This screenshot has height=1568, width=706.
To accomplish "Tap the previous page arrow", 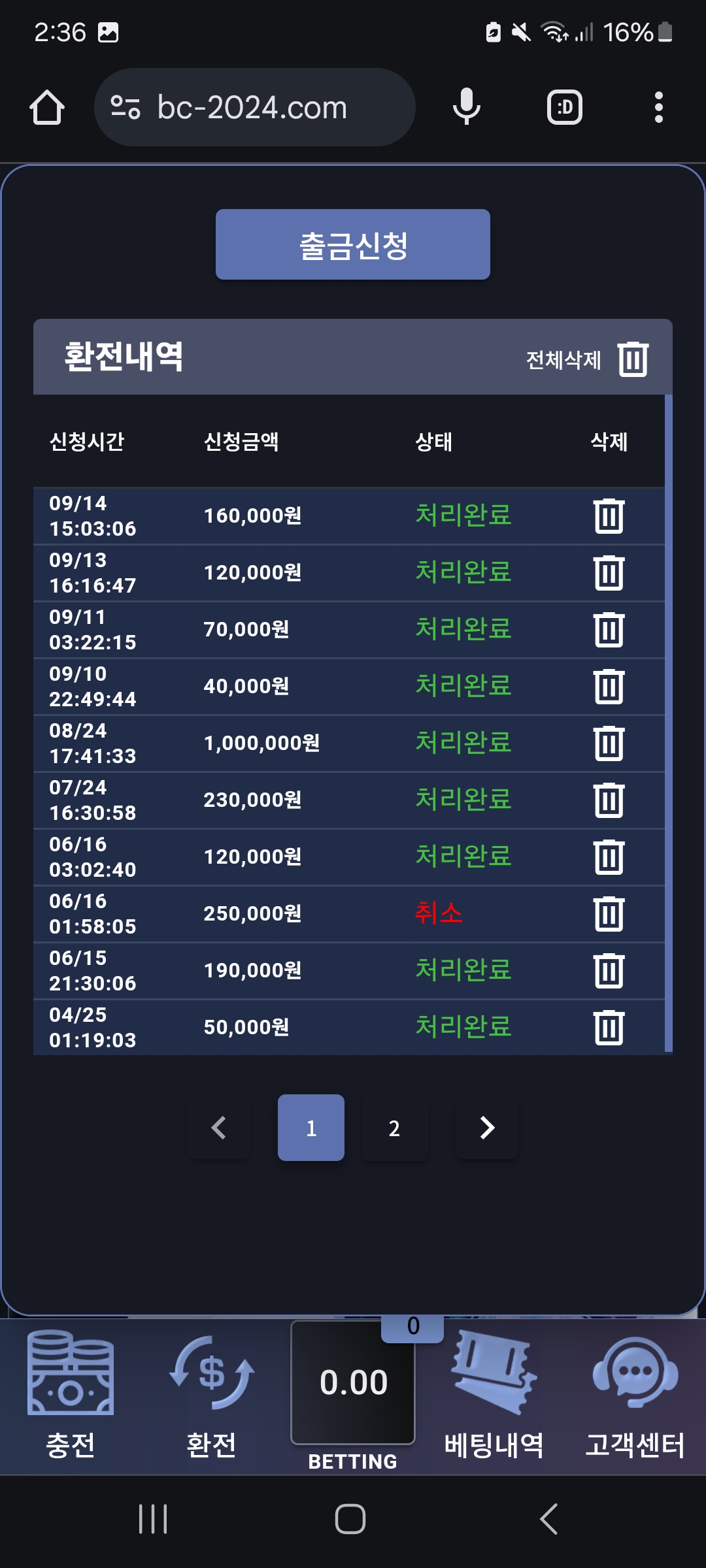I will pyautogui.click(x=219, y=1128).
